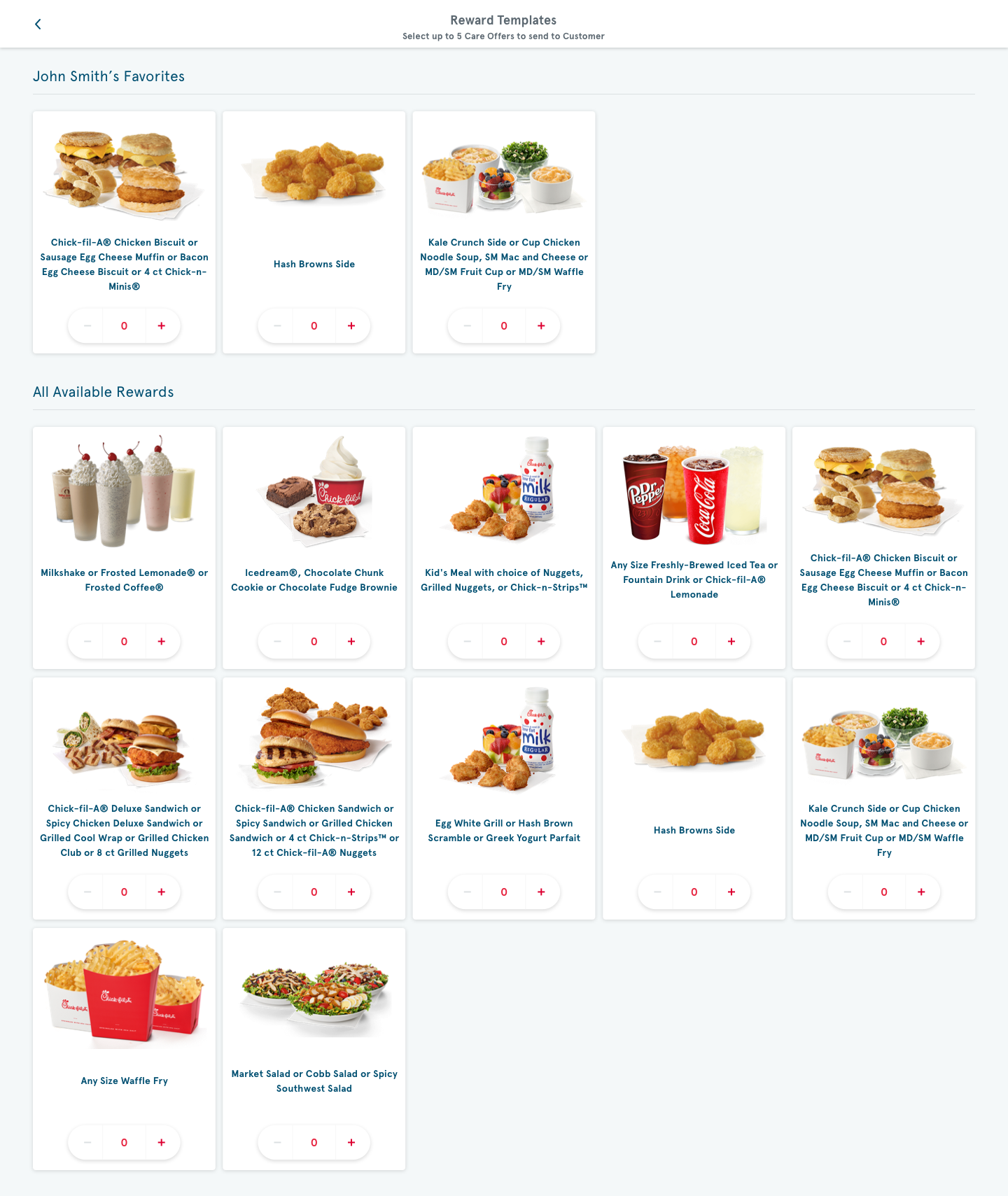The height and width of the screenshot is (1196, 1008).
Task: Add one Kale Crunch Side offer in Favorites
Action: point(541,326)
